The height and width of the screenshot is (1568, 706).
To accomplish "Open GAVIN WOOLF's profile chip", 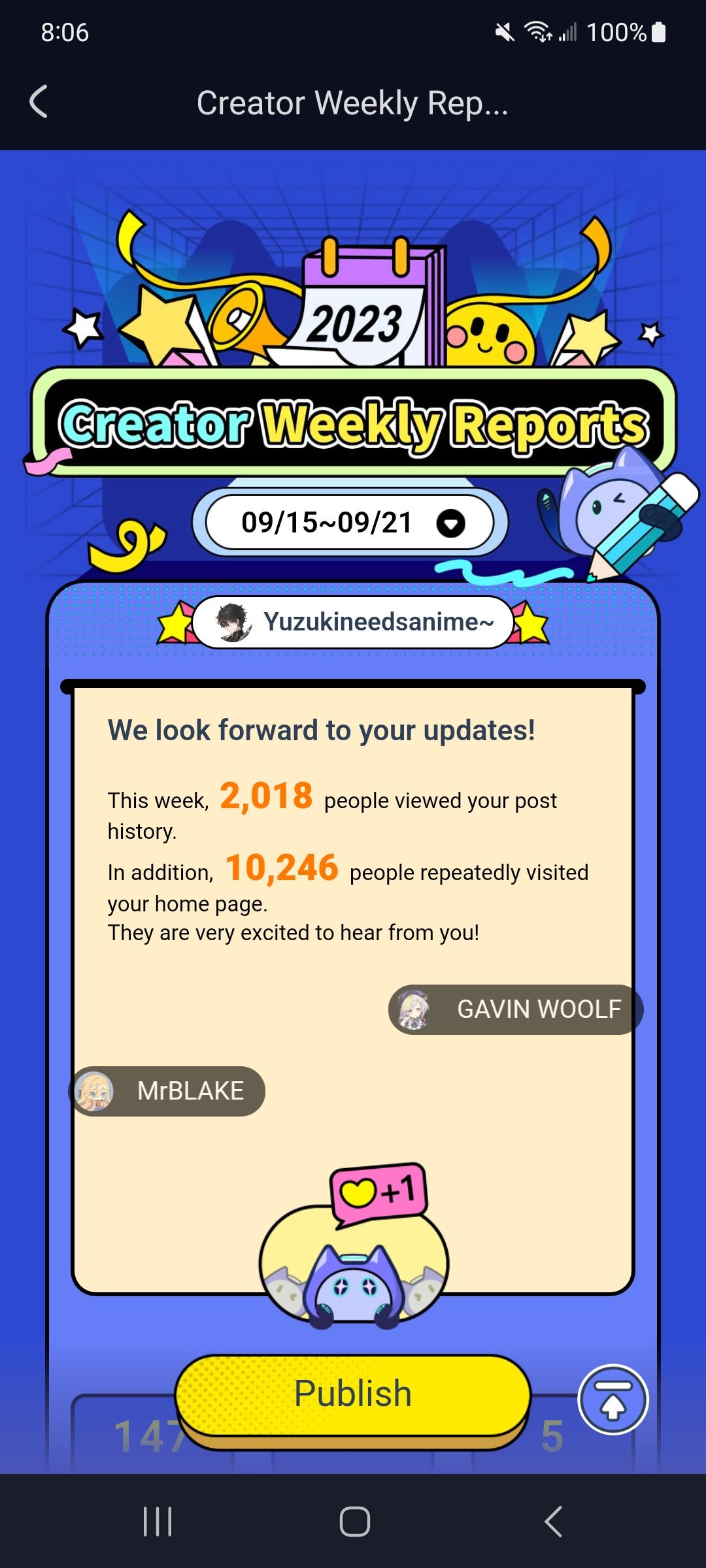I will [x=515, y=1009].
